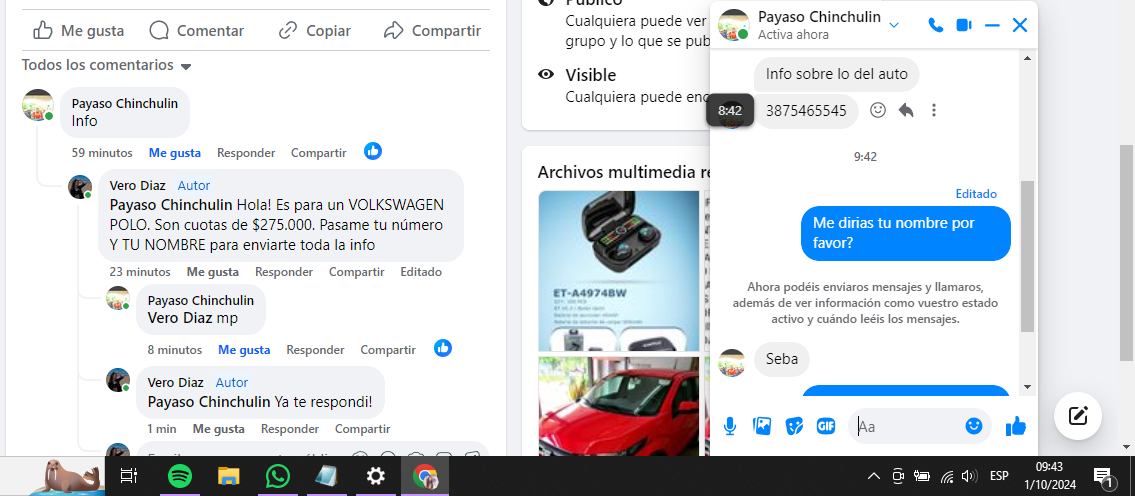Viewport: 1135px width, 496px height.
Task: Focus the Aa message input field
Action: [x=910, y=427]
